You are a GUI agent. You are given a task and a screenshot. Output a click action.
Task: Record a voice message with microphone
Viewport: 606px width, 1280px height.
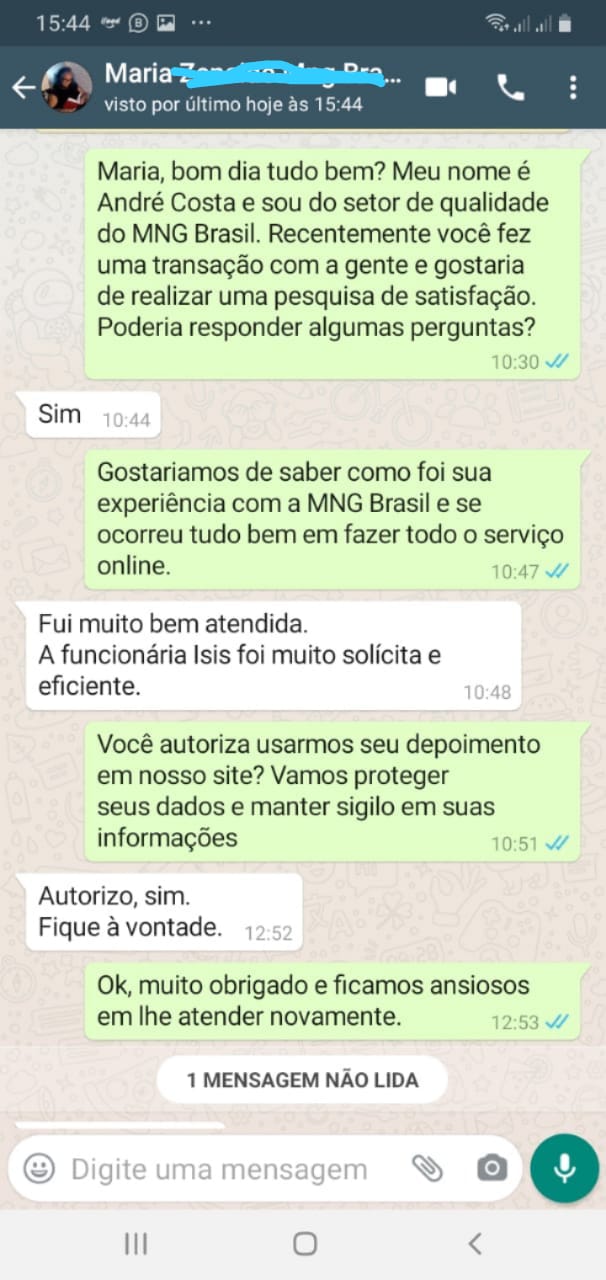coord(565,1168)
